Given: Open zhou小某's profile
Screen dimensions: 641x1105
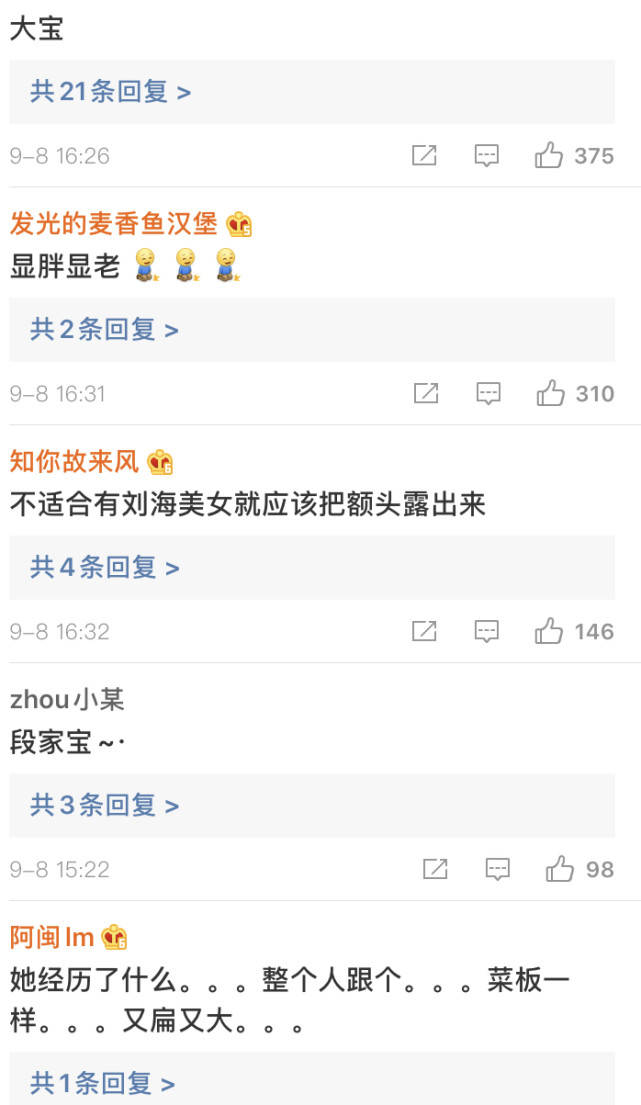Looking at the screenshot, I should point(67,699).
